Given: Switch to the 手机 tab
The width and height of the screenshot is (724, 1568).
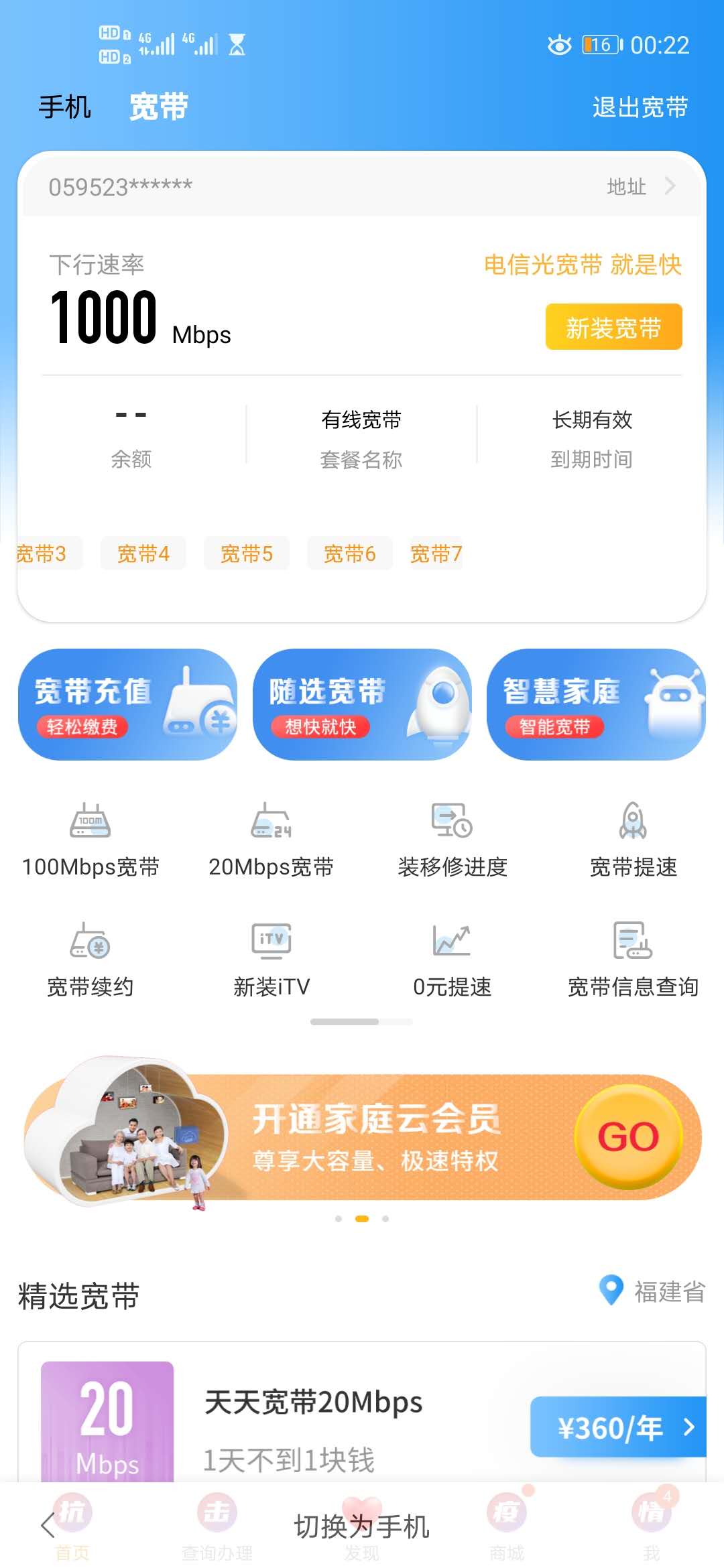Looking at the screenshot, I should click(64, 107).
